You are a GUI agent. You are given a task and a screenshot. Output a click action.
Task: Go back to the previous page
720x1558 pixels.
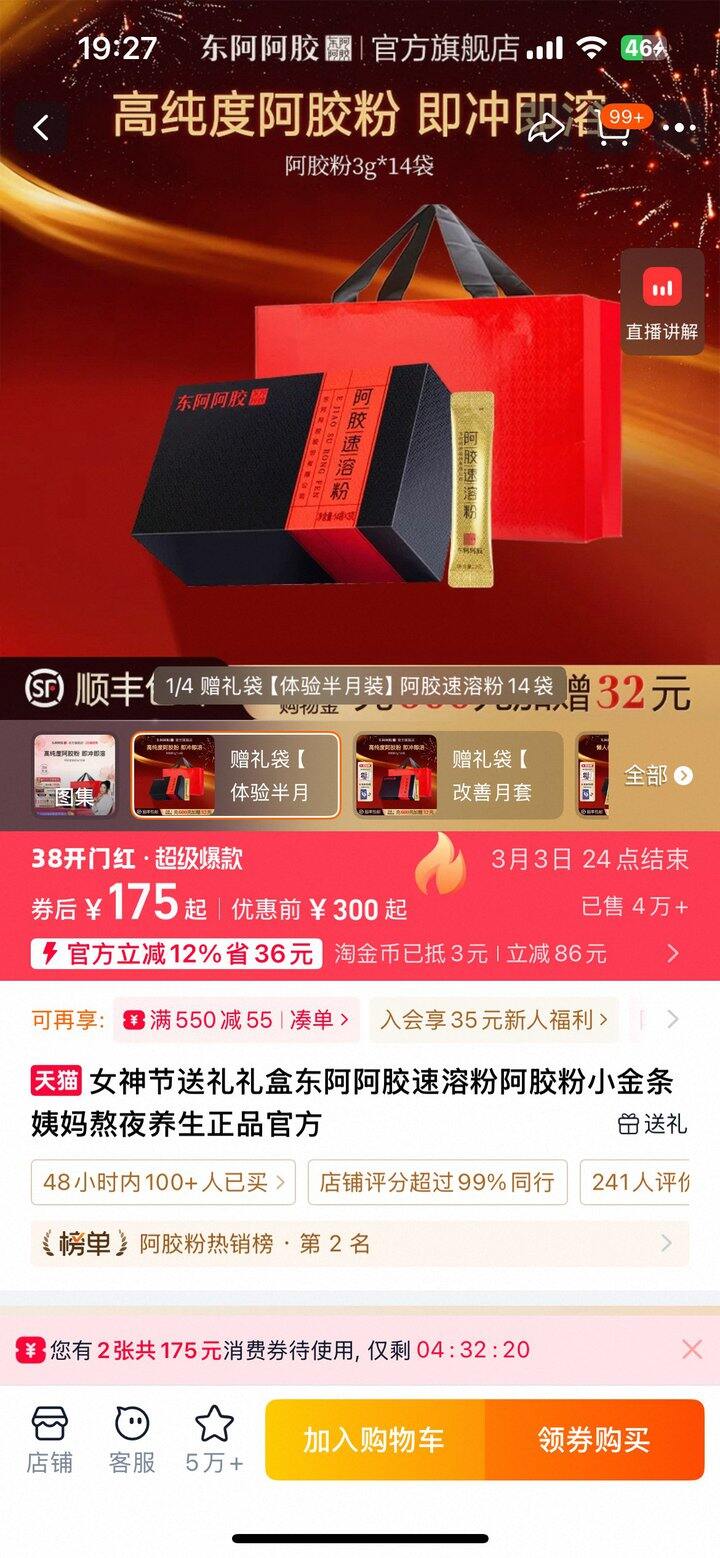pos(41,128)
